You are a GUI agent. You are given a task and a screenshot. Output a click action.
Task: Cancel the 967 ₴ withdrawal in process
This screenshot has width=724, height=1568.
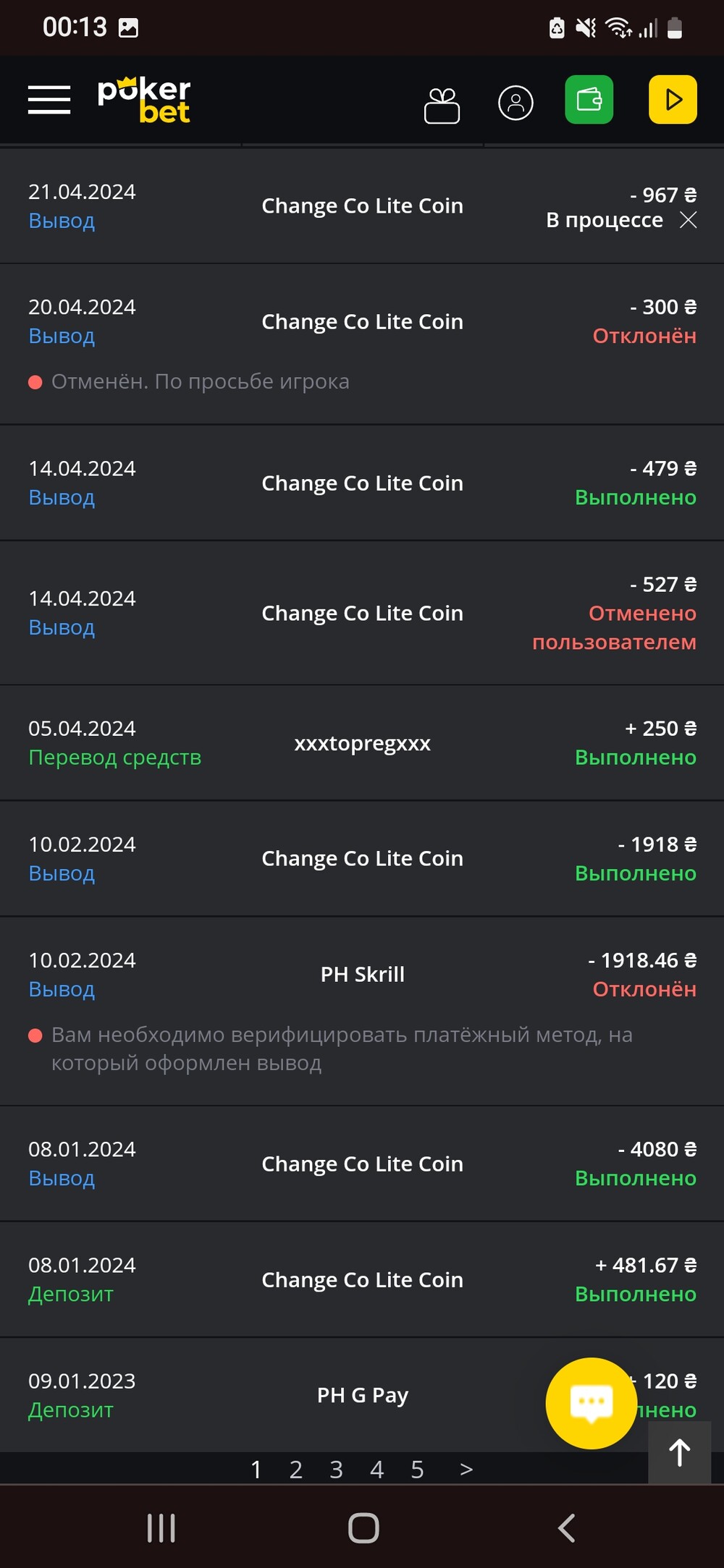(x=689, y=220)
